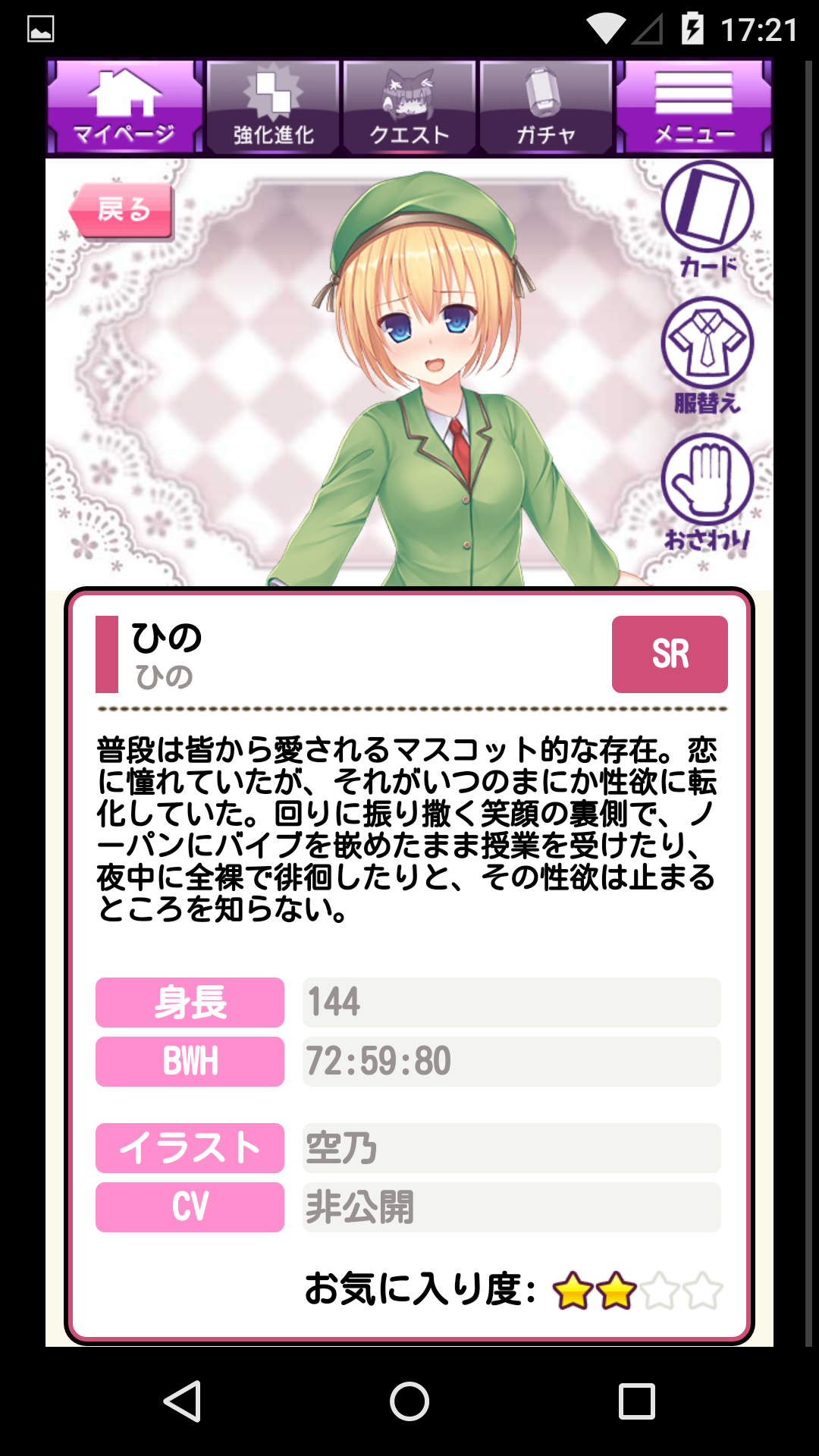The width and height of the screenshot is (819, 1456).
Task: Switch to the クエスト tab
Action: (409, 108)
